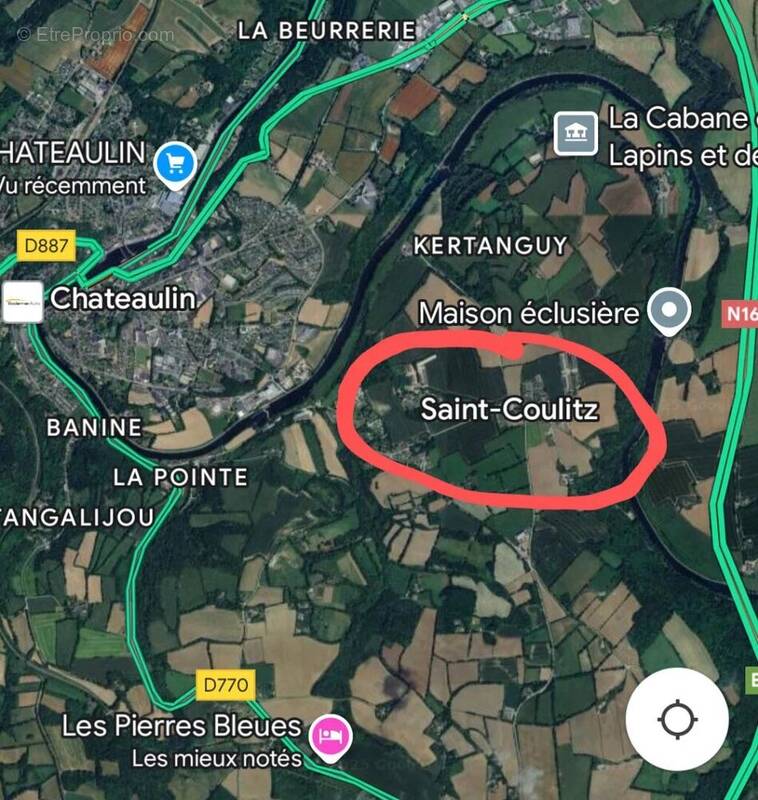Open the Chateaulin business logo marker
The image size is (758, 800).
point(22,300)
